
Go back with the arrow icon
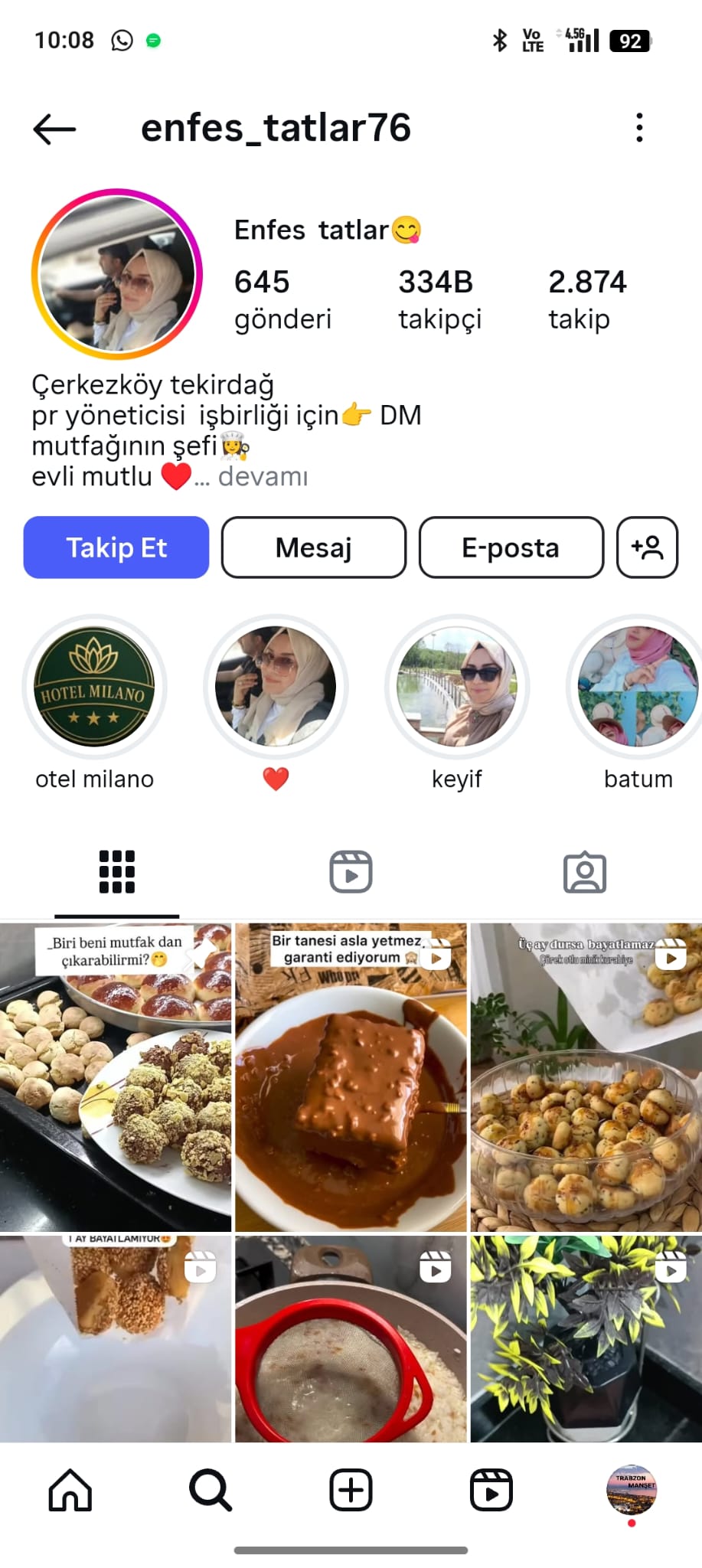(54, 129)
